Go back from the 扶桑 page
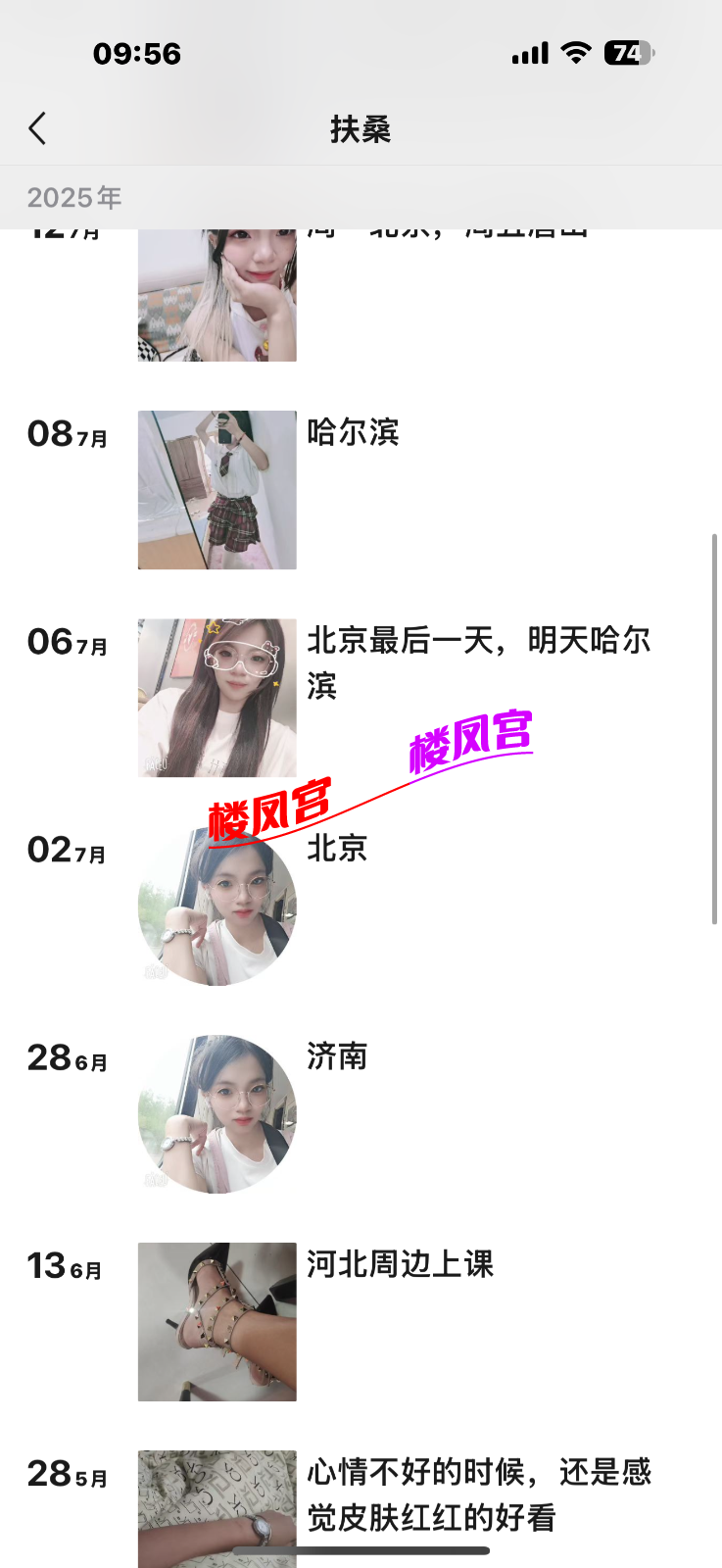 [38, 128]
